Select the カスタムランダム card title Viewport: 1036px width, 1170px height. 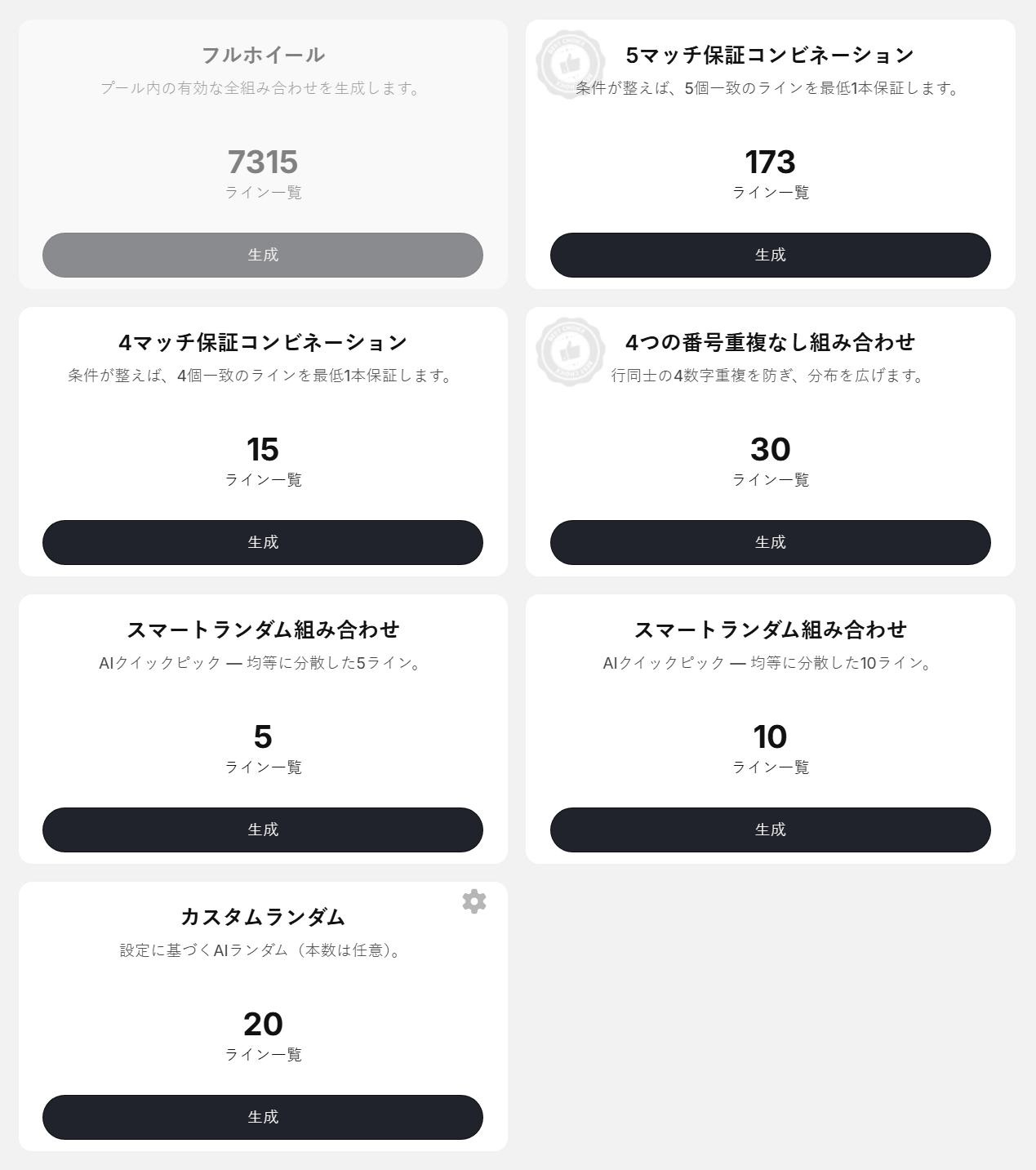tap(264, 915)
